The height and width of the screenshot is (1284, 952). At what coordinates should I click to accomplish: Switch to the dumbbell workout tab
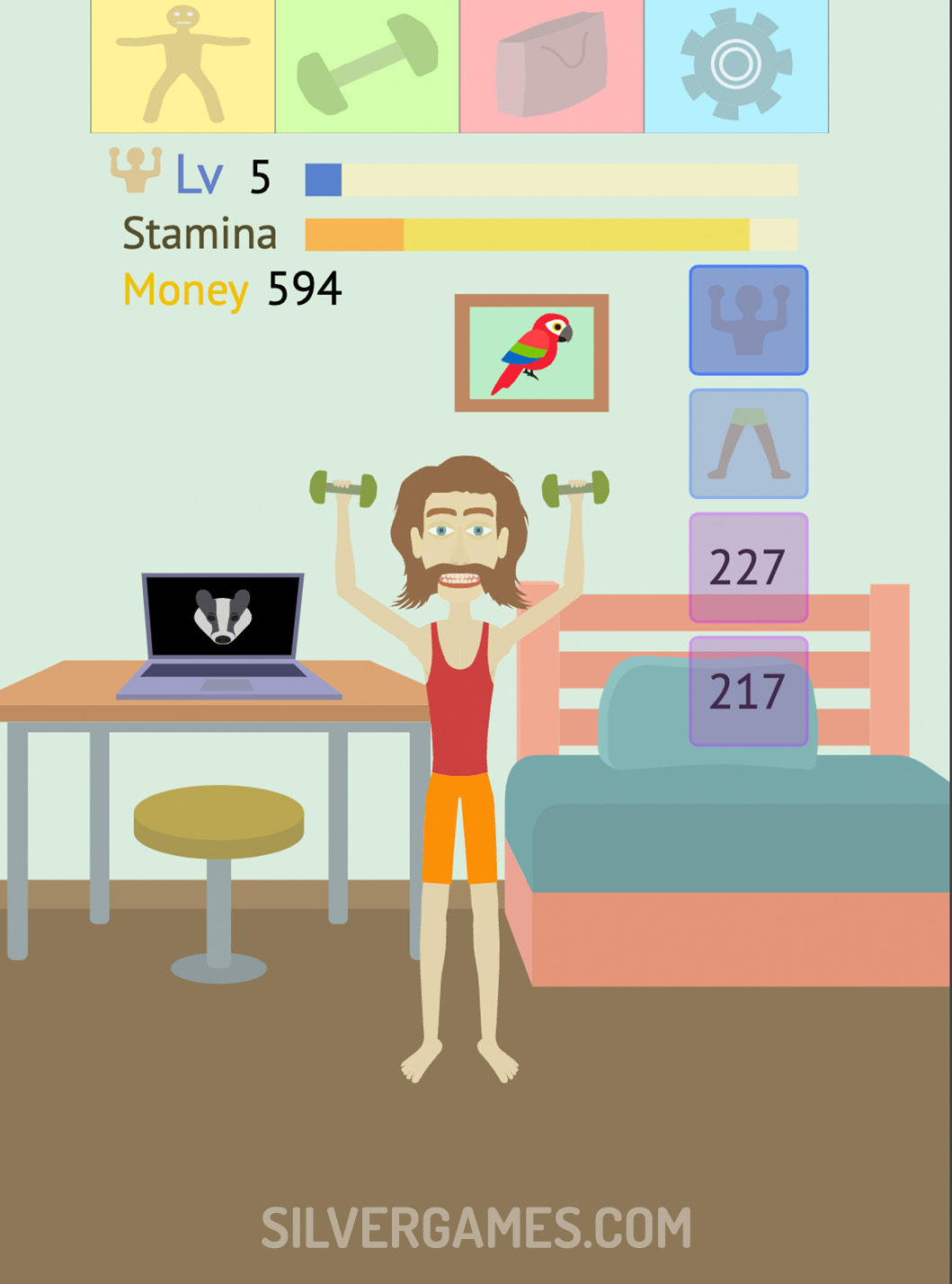(367, 67)
